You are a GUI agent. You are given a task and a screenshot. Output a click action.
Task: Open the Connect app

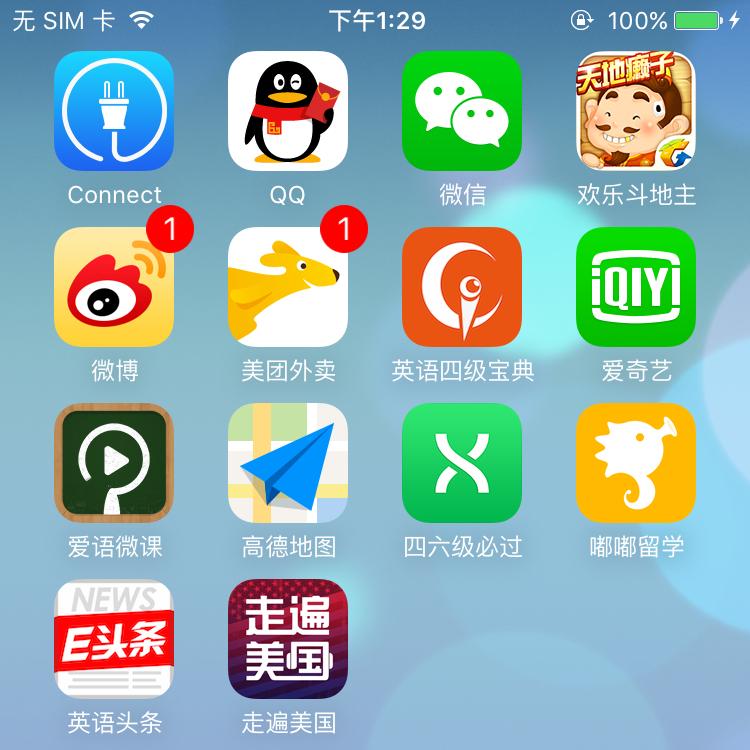pos(114,111)
